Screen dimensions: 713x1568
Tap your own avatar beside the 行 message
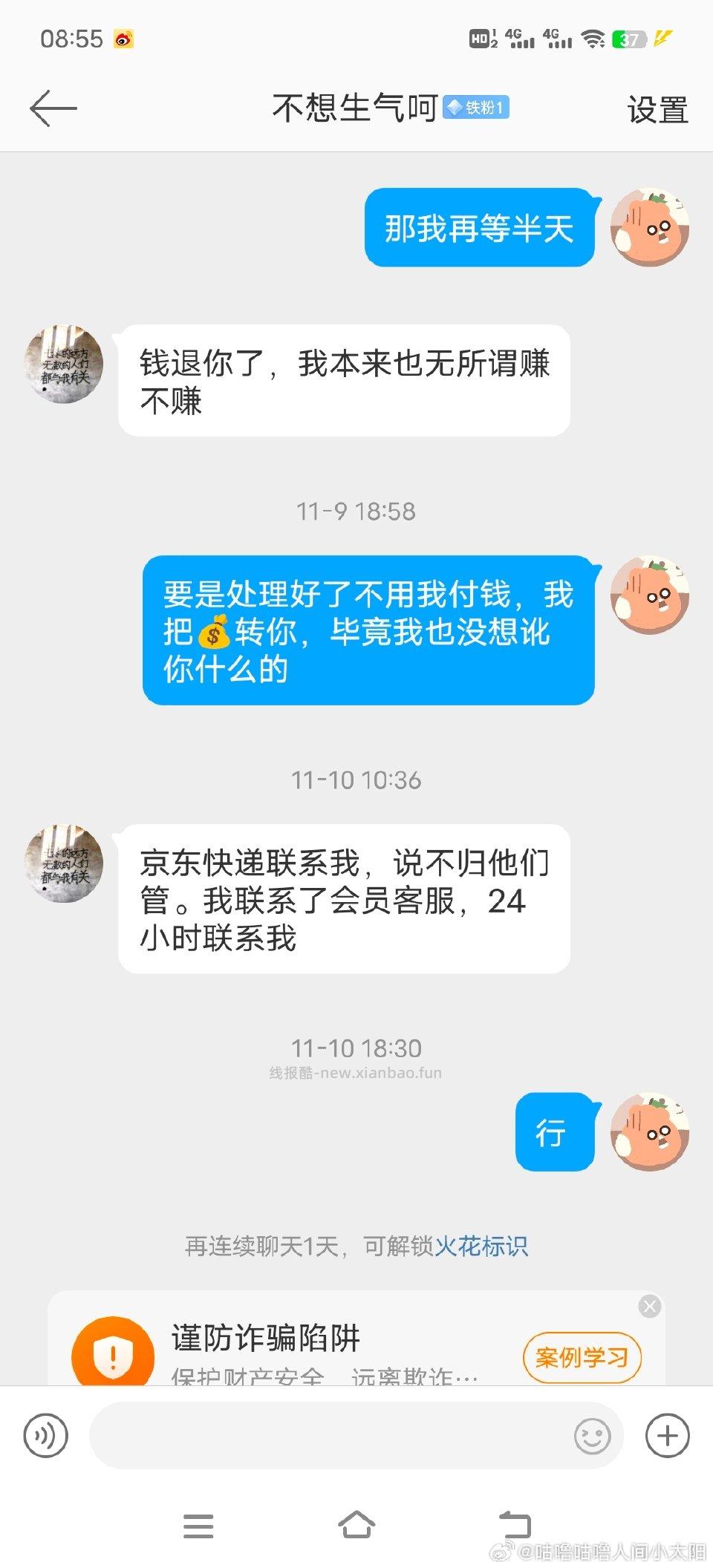(651, 1131)
